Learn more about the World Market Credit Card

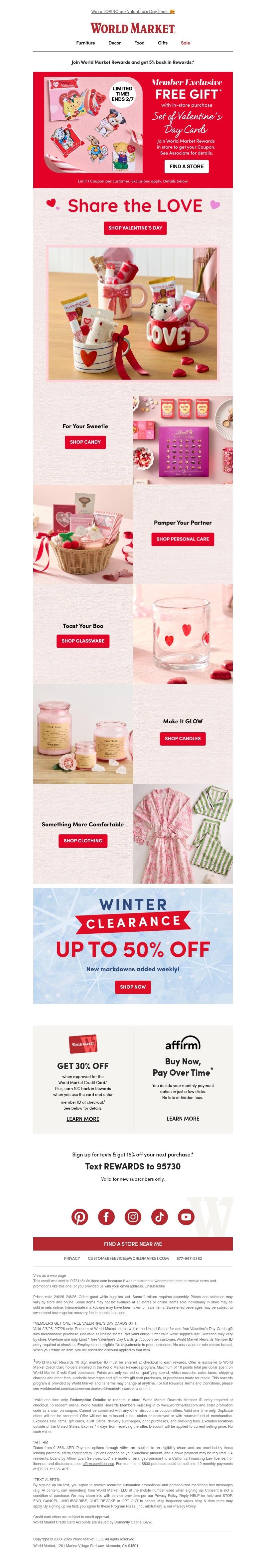coord(83,1119)
